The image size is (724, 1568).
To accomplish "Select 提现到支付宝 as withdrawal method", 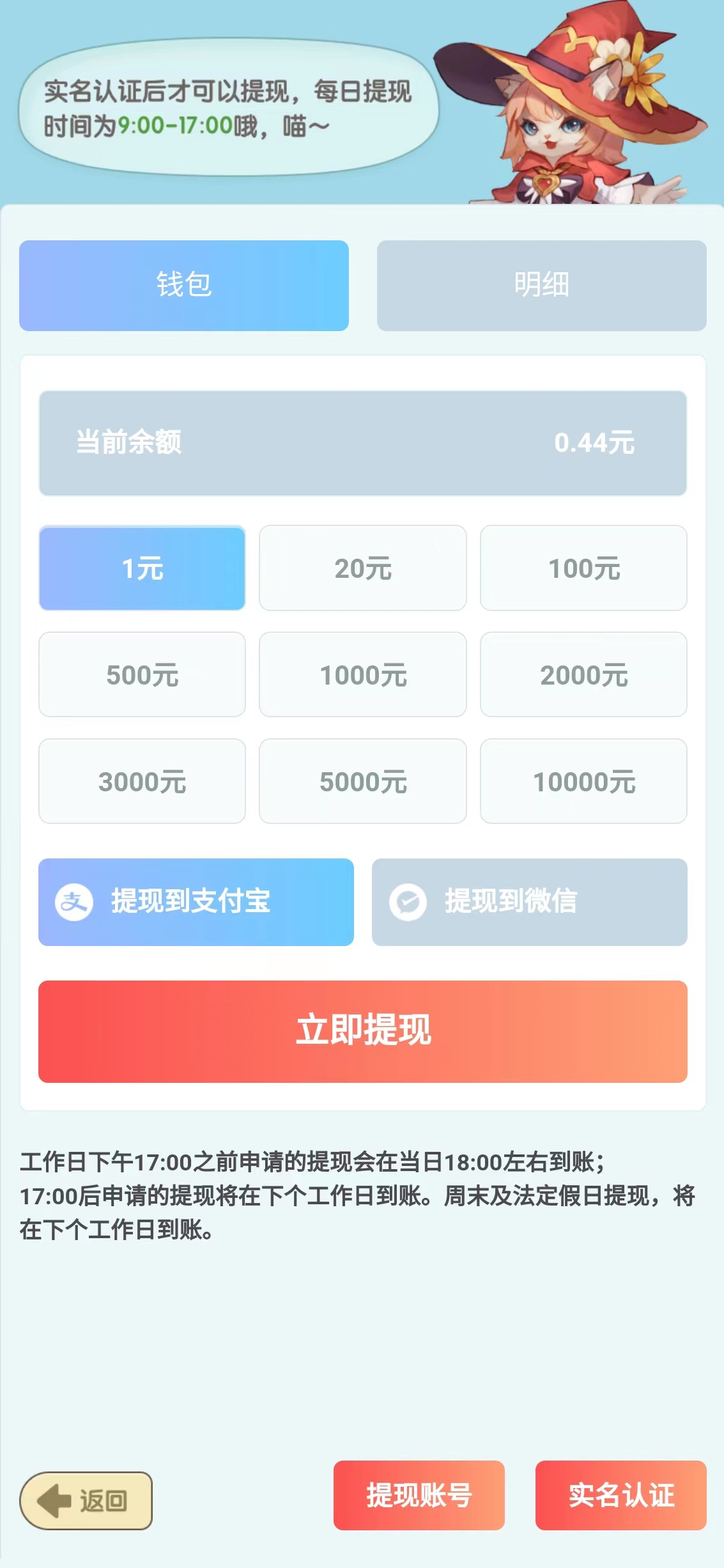I will [196, 901].
